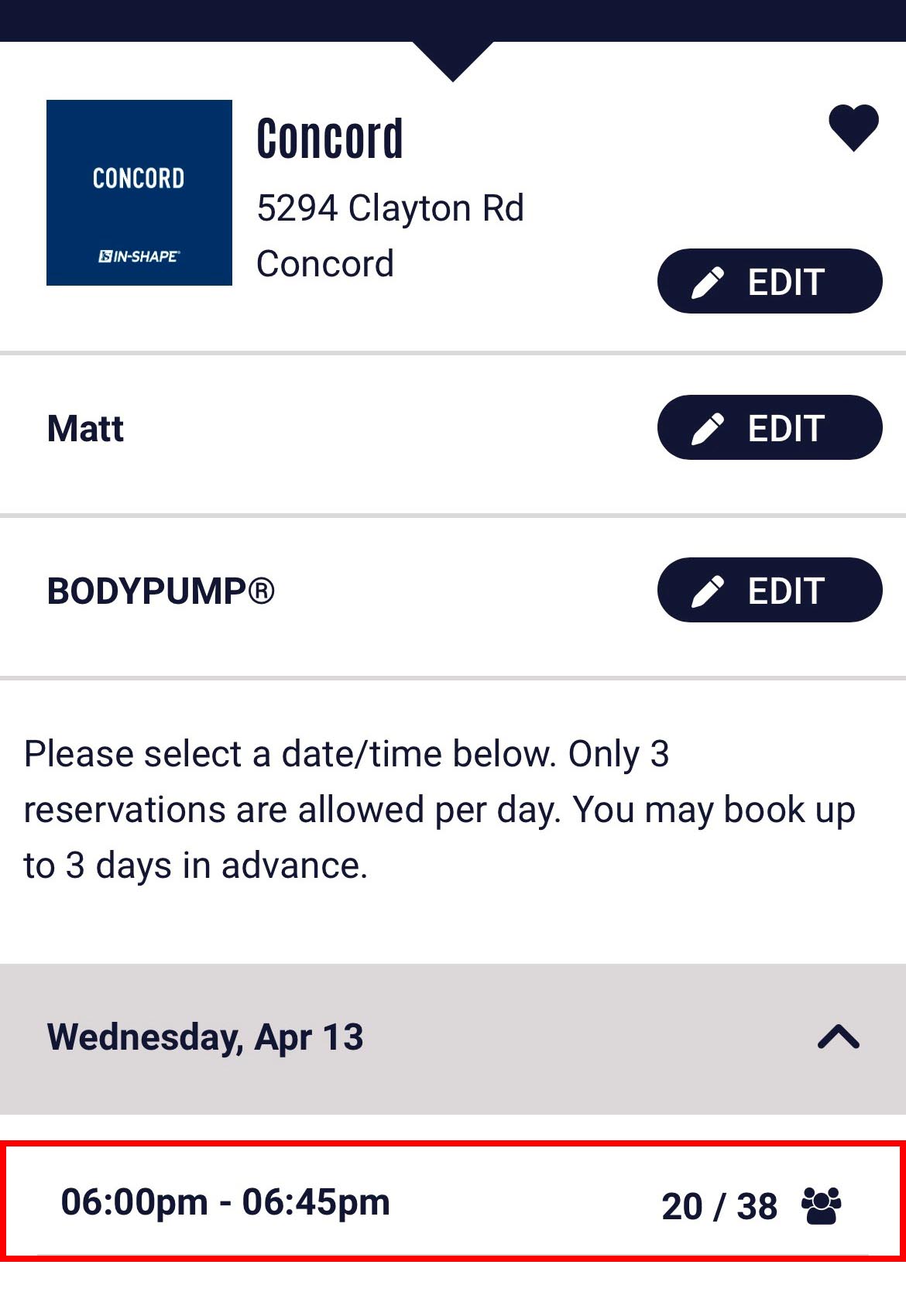Select the 06:00pm - 06:45pm time slot
Screen dimensions: 906x1316
point(452,1203)
